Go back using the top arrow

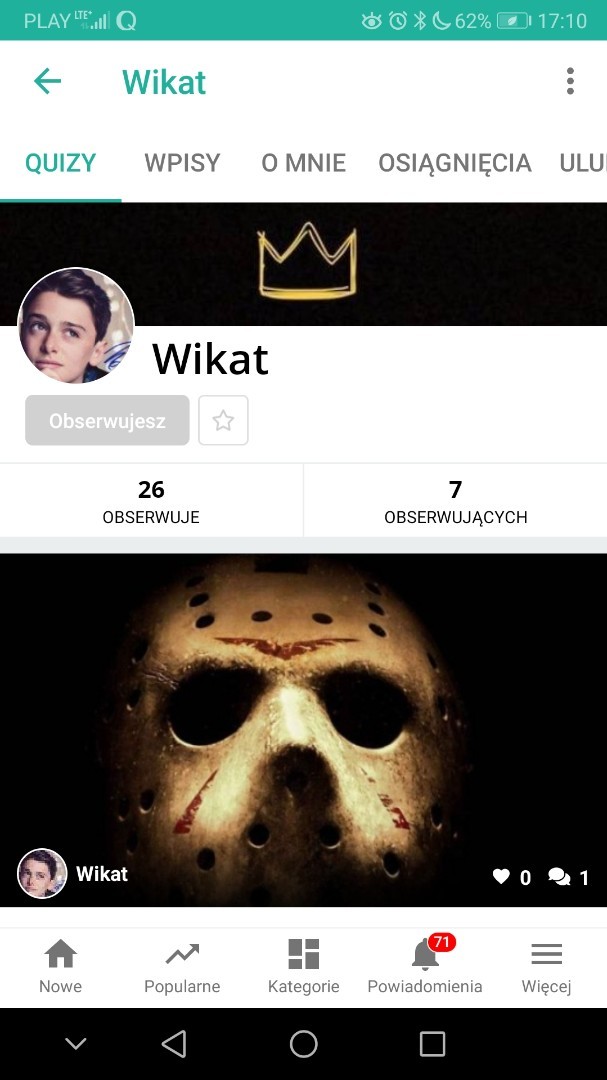[x=47, y=81]
